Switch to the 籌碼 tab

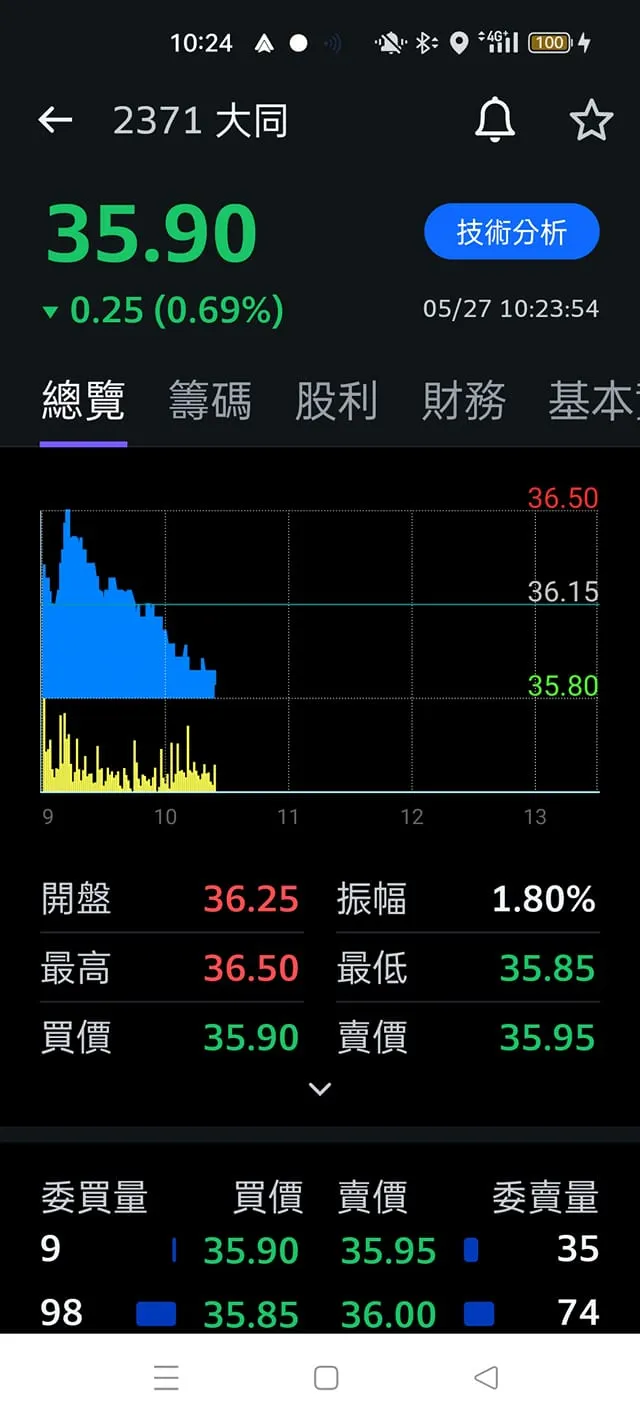tap(210, 402)
